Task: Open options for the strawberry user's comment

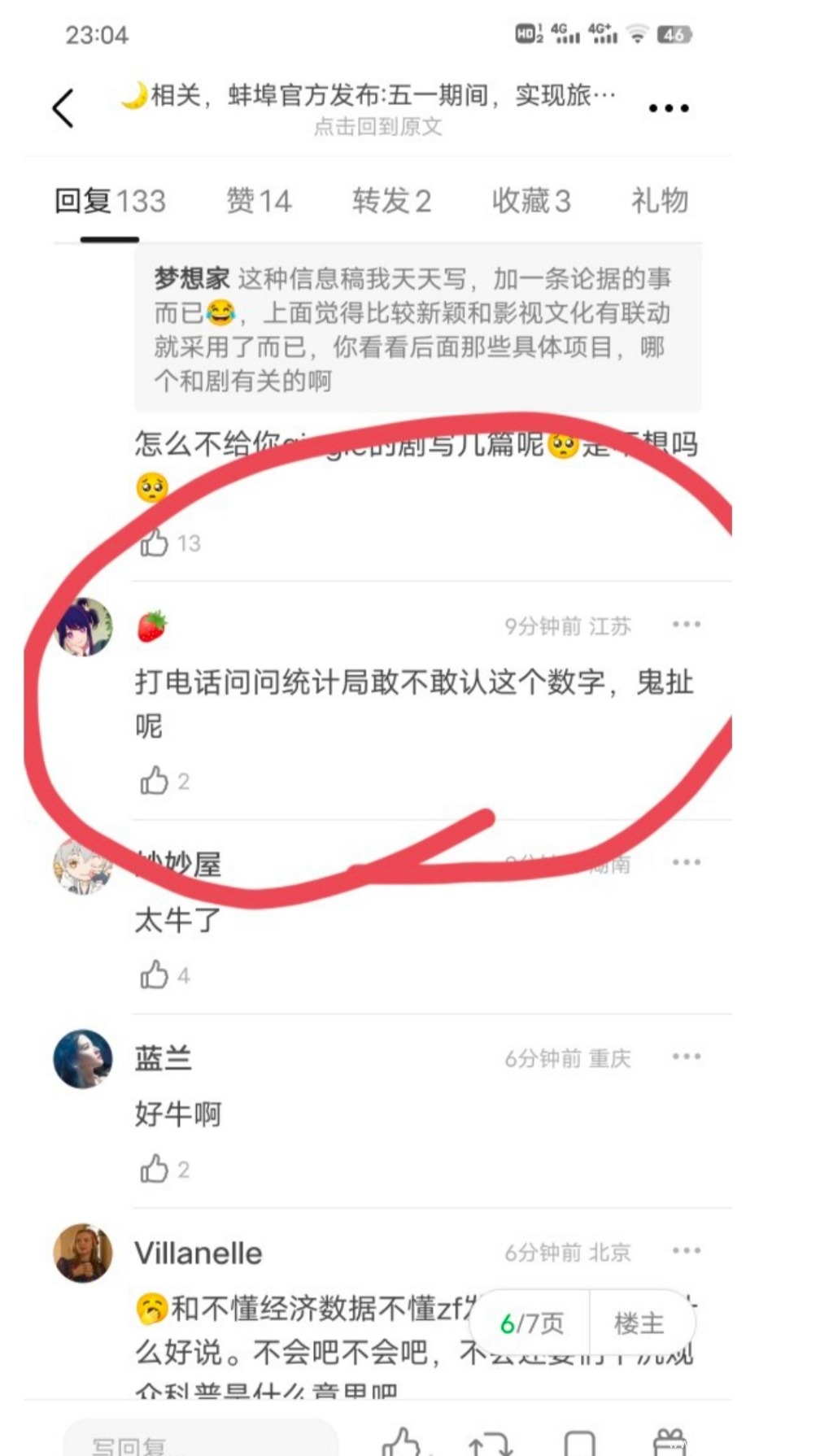Action: click(x=686, y=625)
